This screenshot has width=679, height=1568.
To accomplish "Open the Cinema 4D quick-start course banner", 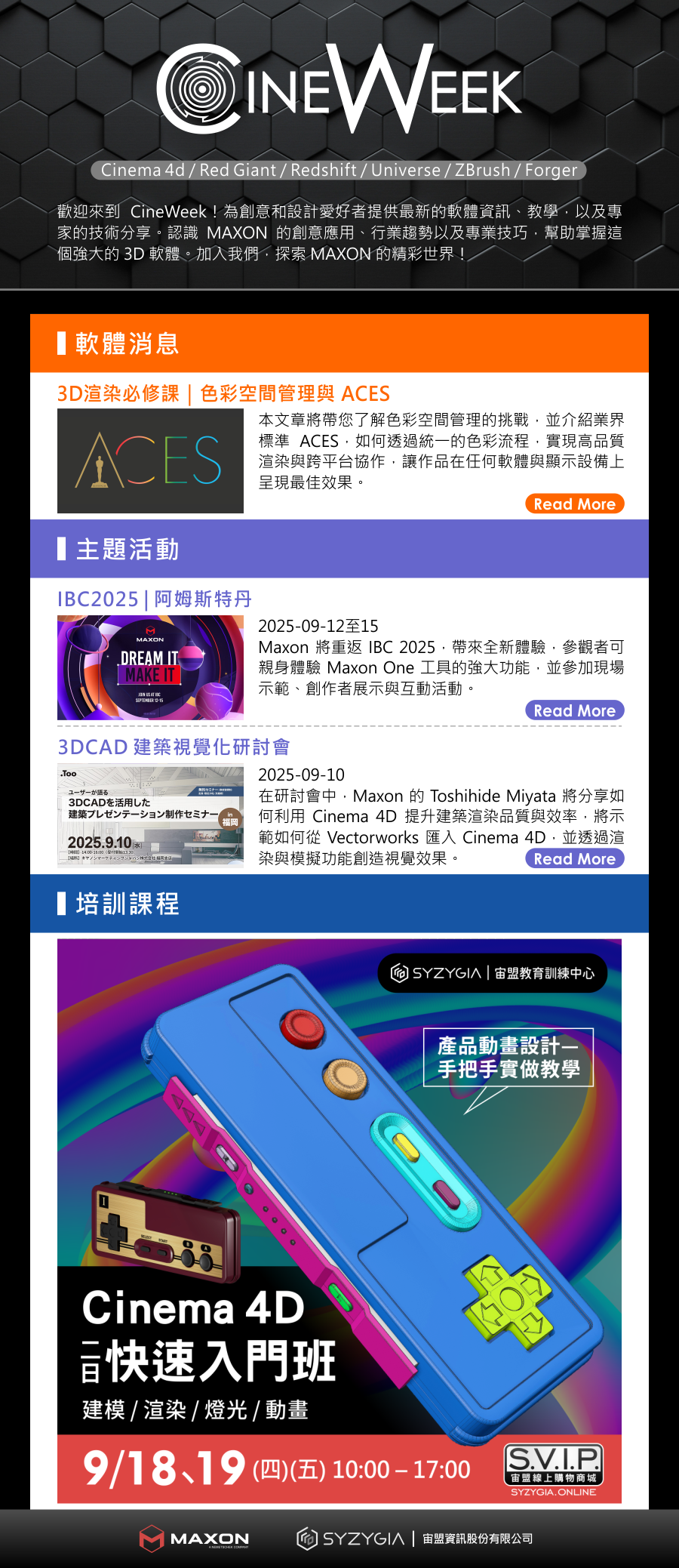I will click(339, 1220).
